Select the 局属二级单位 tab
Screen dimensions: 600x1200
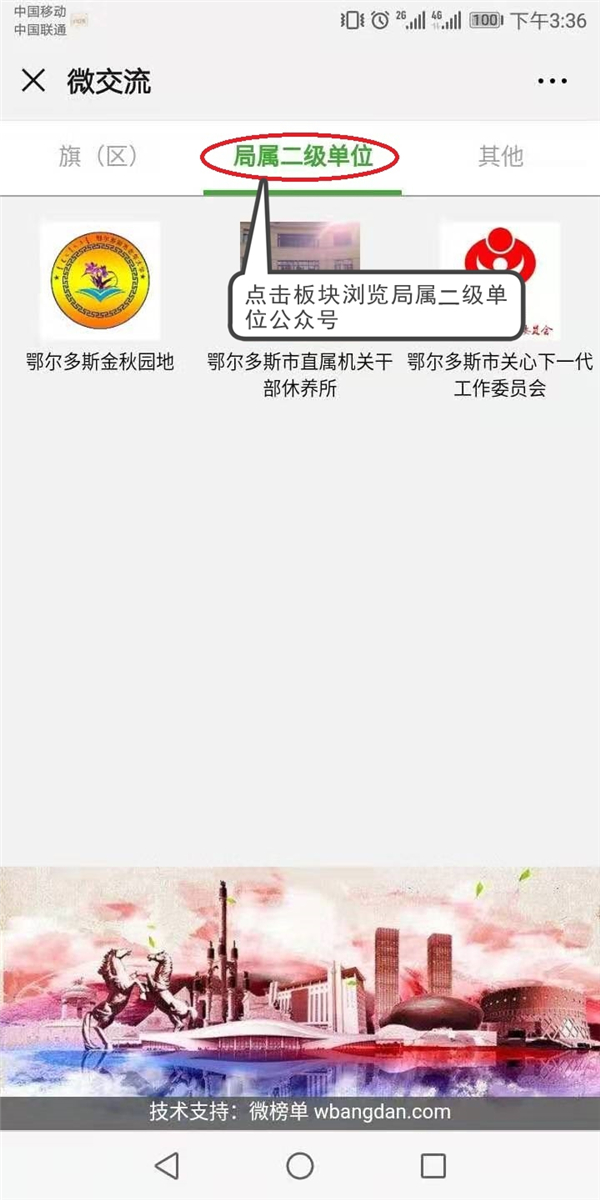point(302,156)
